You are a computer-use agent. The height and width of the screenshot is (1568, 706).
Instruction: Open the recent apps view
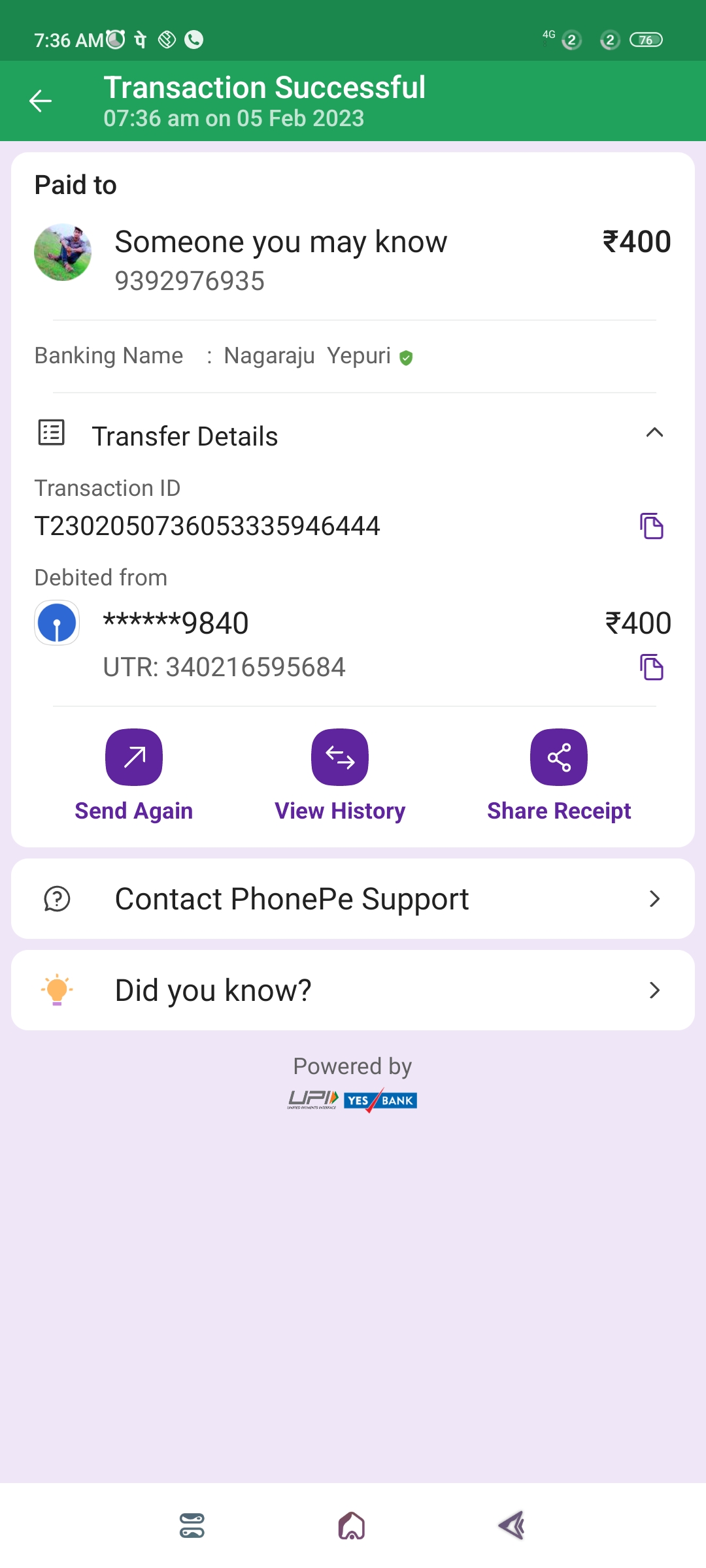192,1526
